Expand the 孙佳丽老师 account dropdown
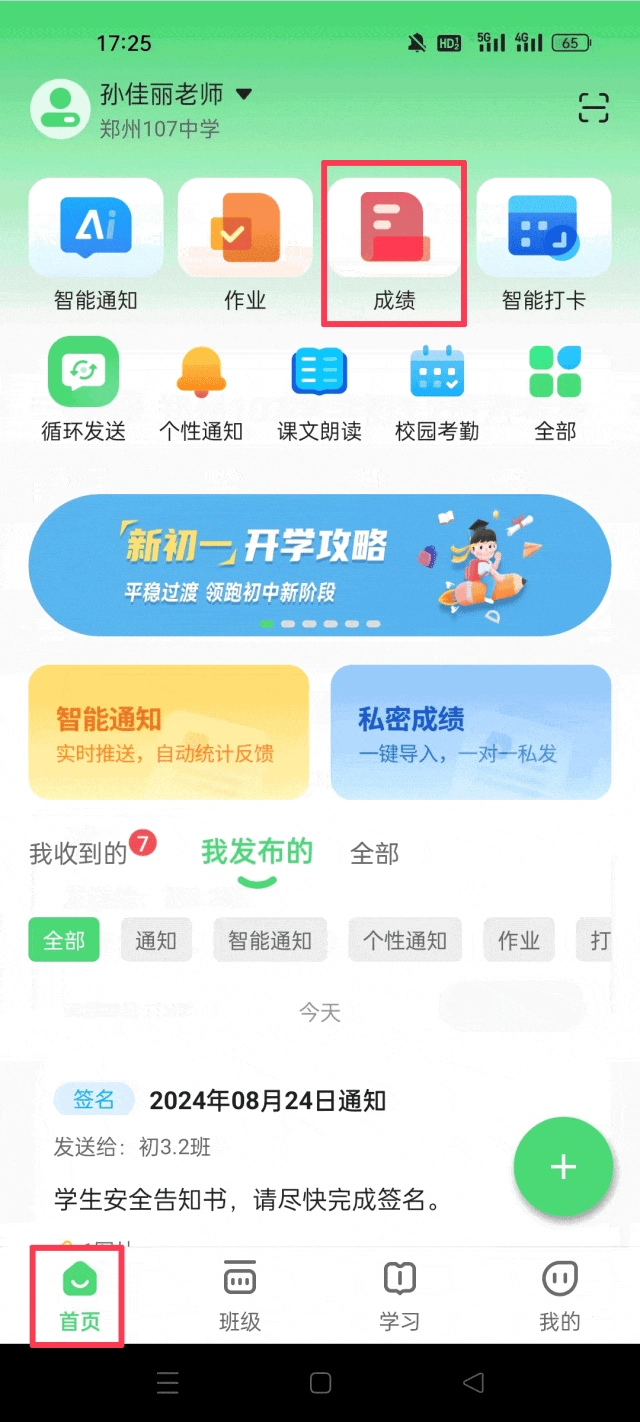Viewport: 640px width, 1422px height. click(x=244, y=95)
